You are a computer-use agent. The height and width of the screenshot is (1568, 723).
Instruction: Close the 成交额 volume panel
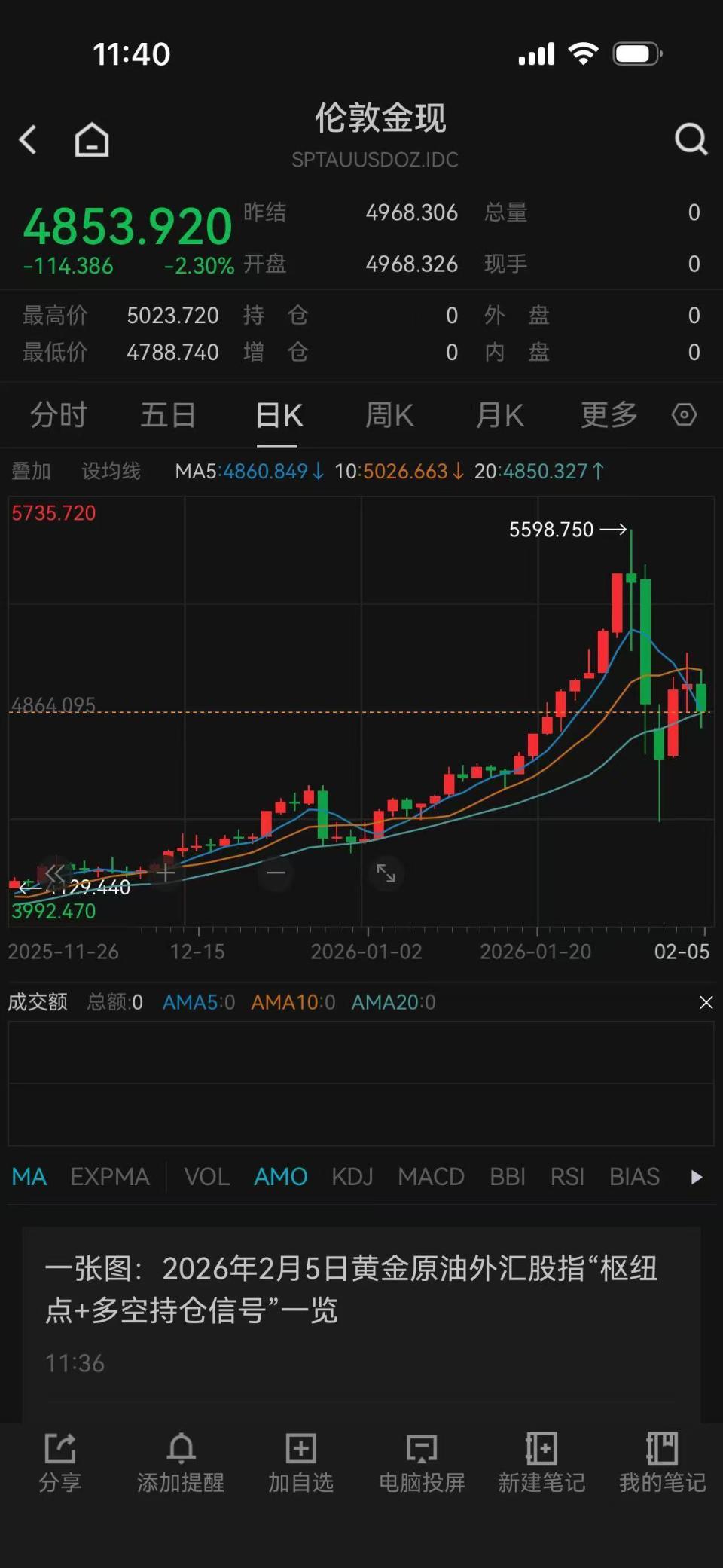tap(706, 1002)
